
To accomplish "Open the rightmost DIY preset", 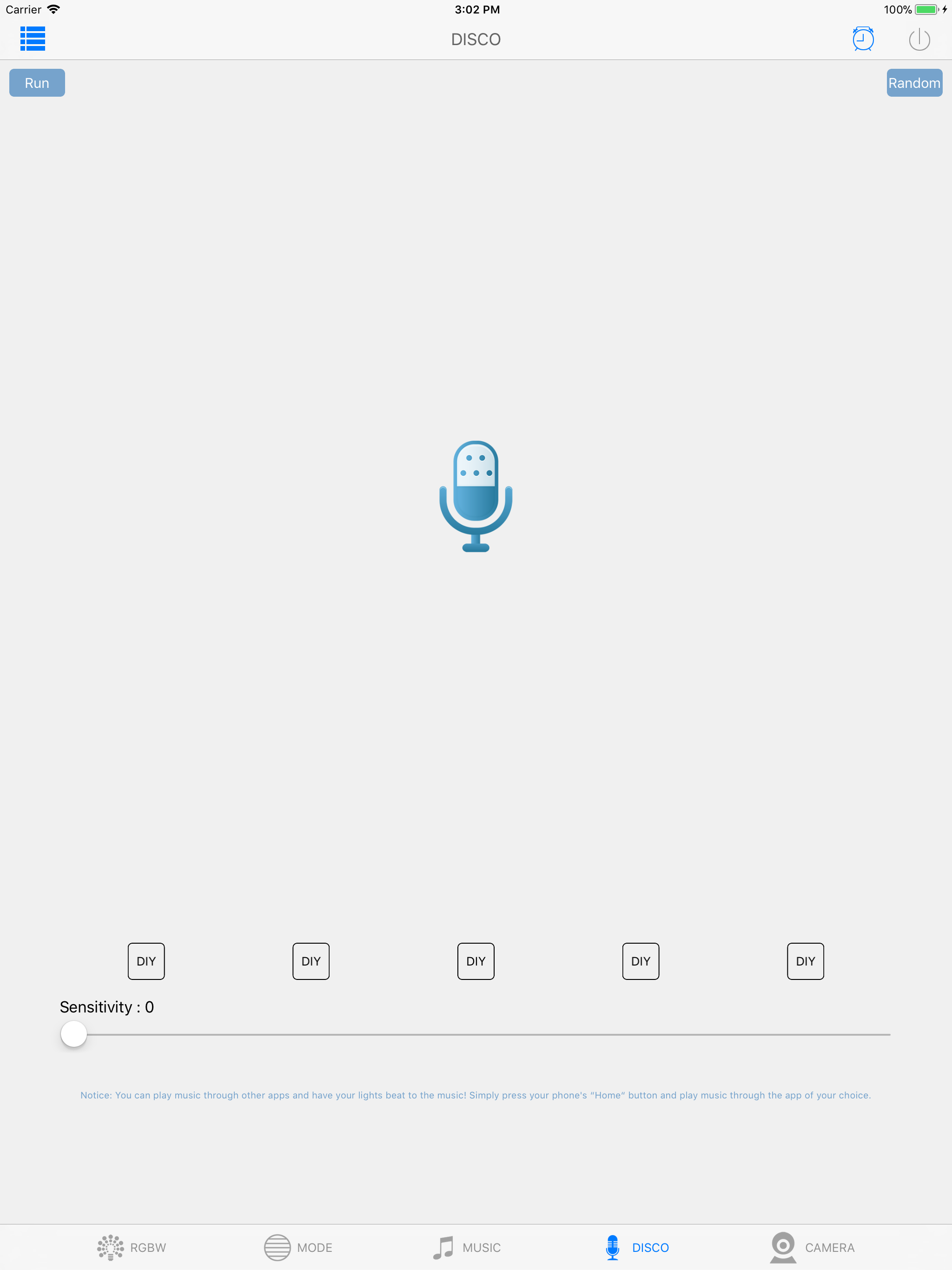I will pos(805,961).
